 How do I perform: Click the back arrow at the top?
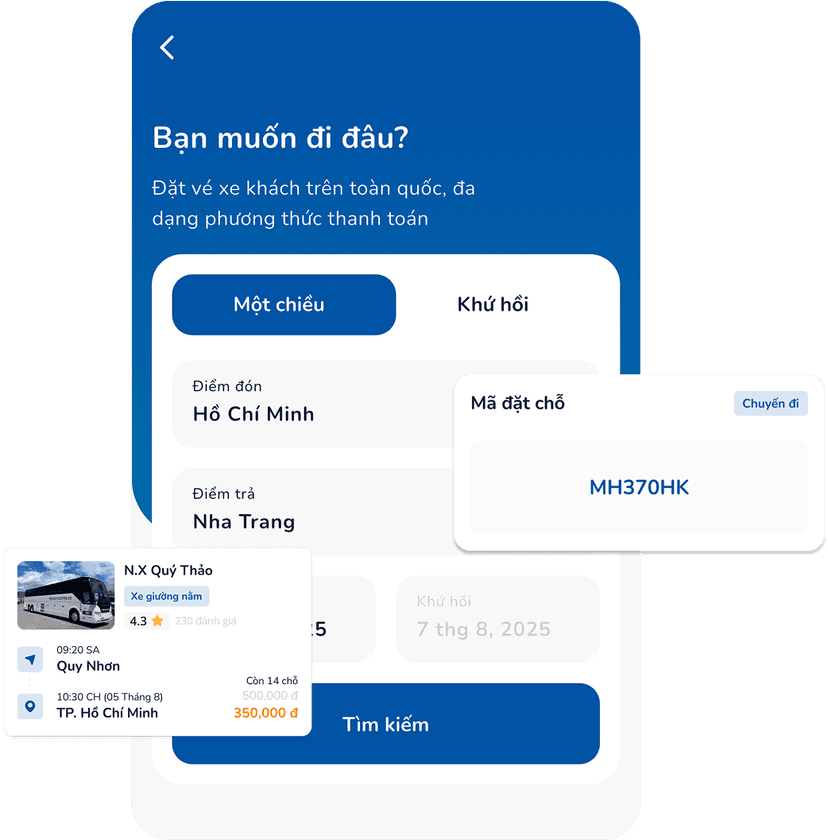click(x=168, y=47)
